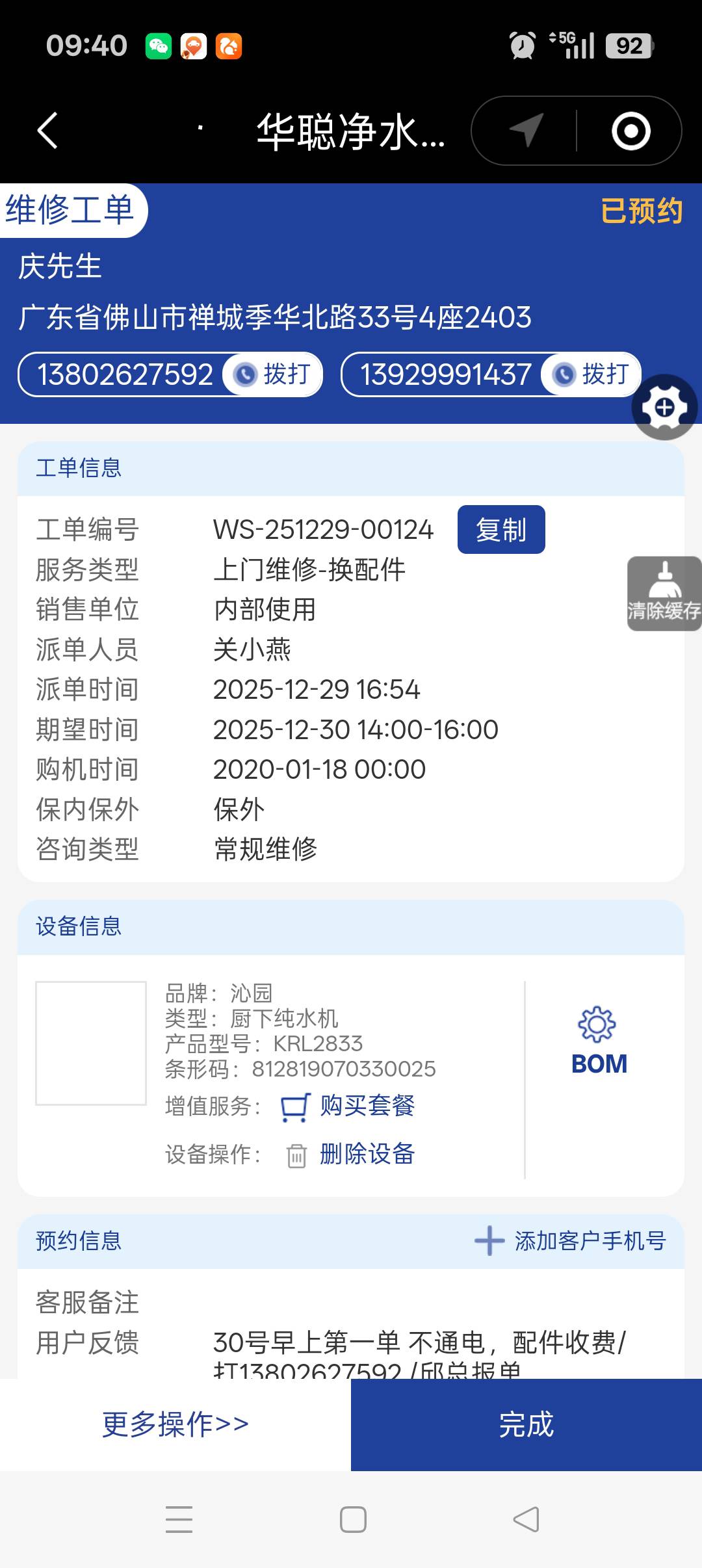Mark the work order as 完成

tap(526, 1424)
